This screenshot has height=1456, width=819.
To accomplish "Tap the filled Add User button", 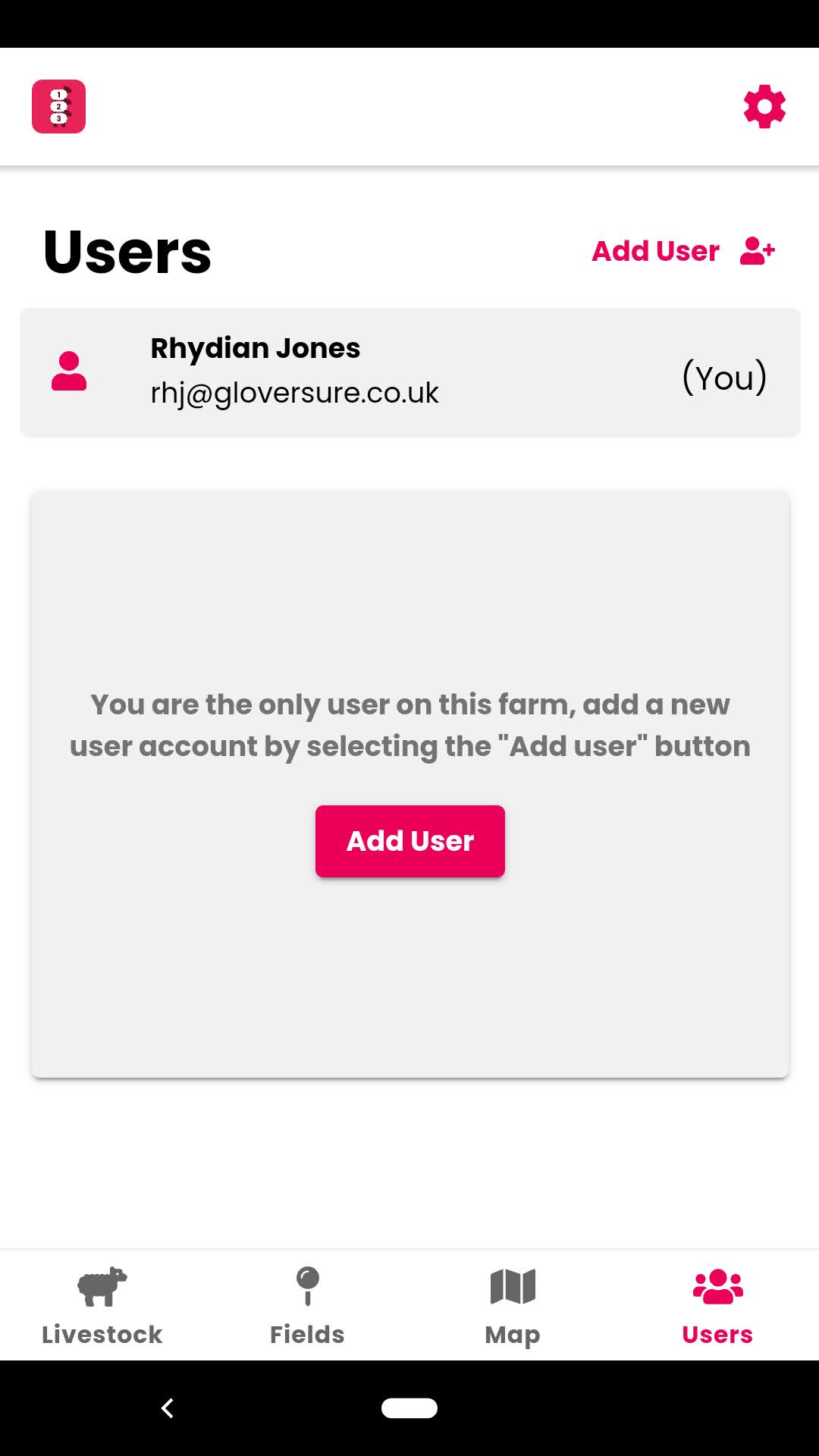I will point(410,841).
